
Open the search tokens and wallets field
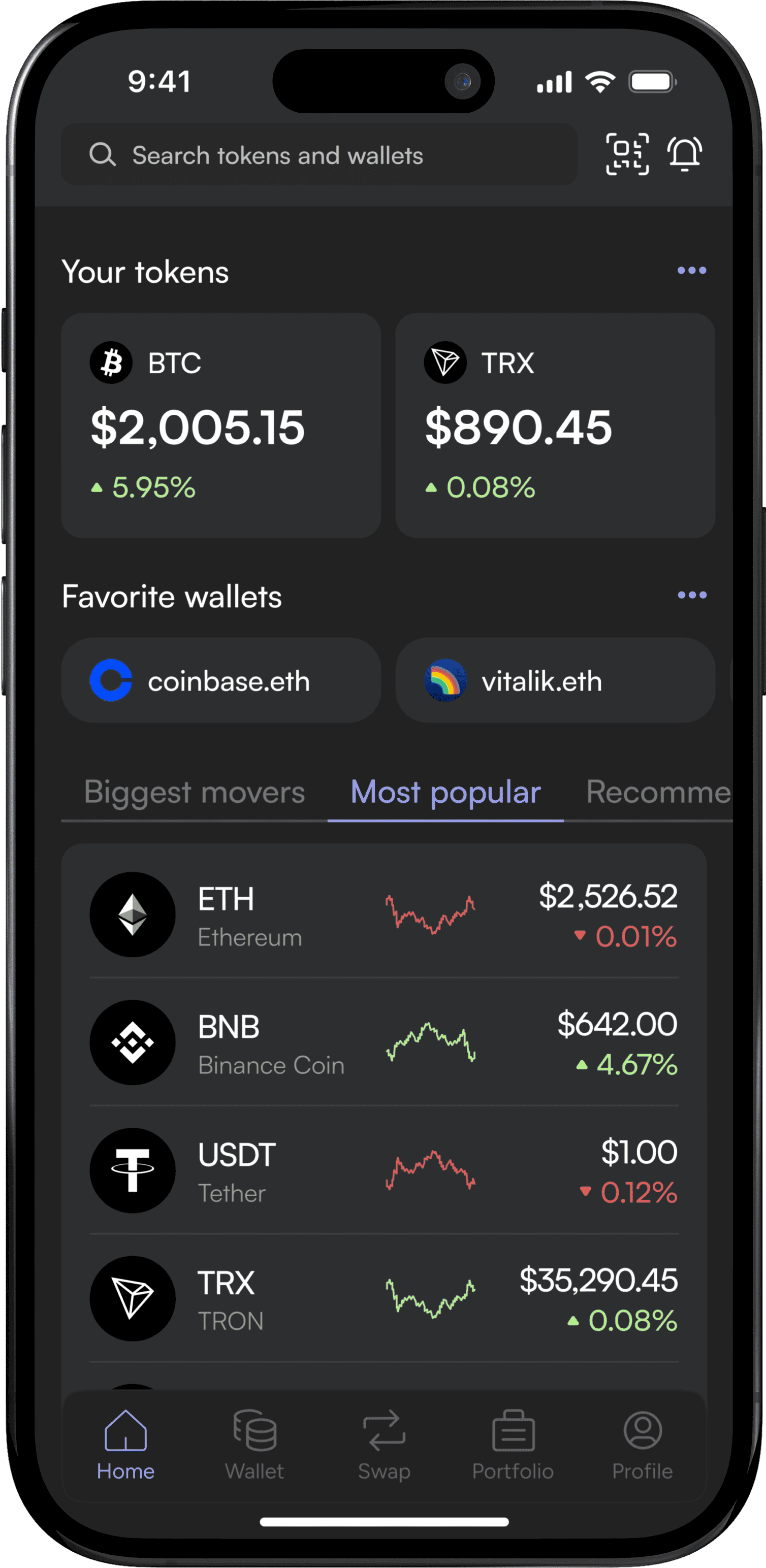click(x=318, y=155)
